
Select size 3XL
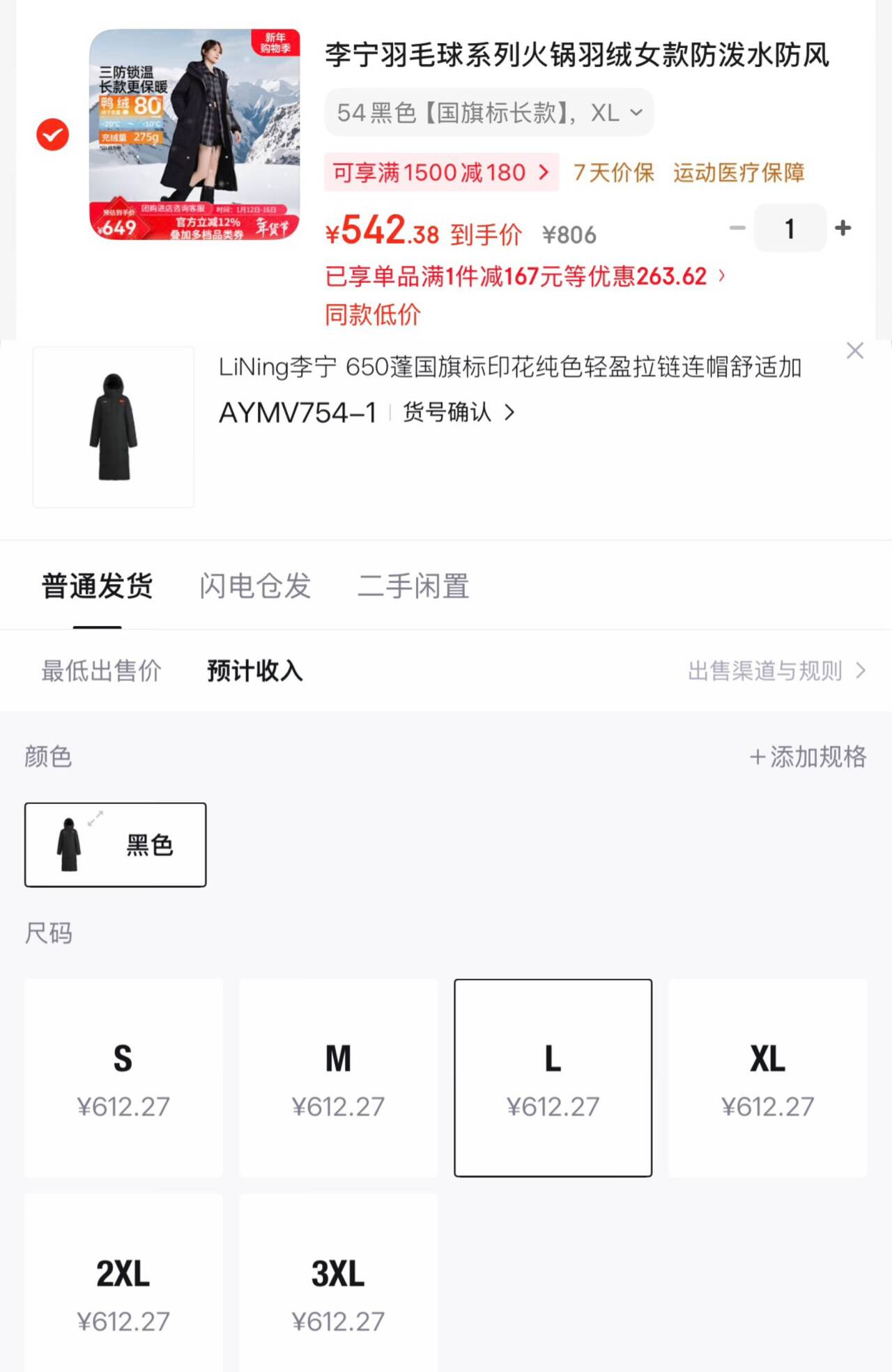[338, 1290]
